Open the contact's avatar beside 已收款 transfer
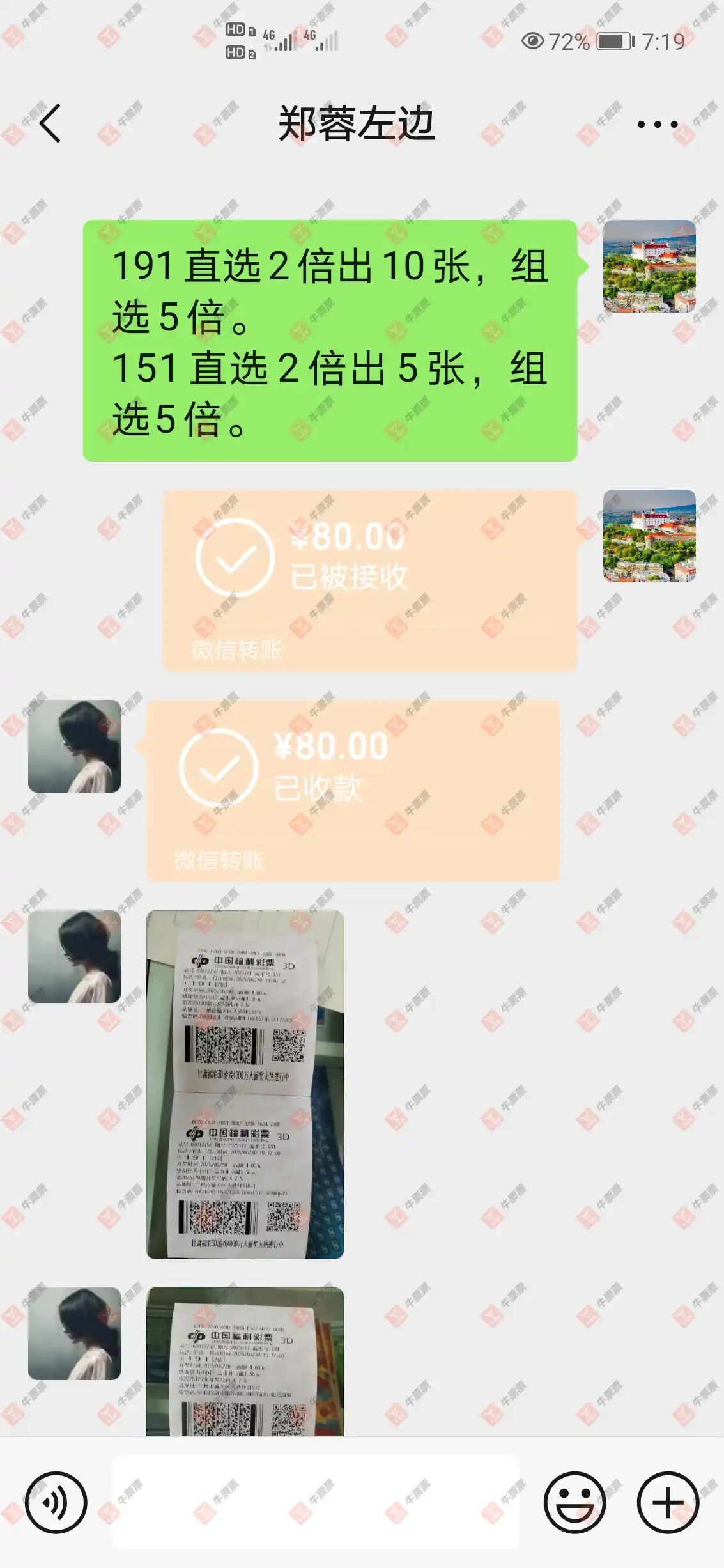 pyautogui.click(x=75, y=746)
